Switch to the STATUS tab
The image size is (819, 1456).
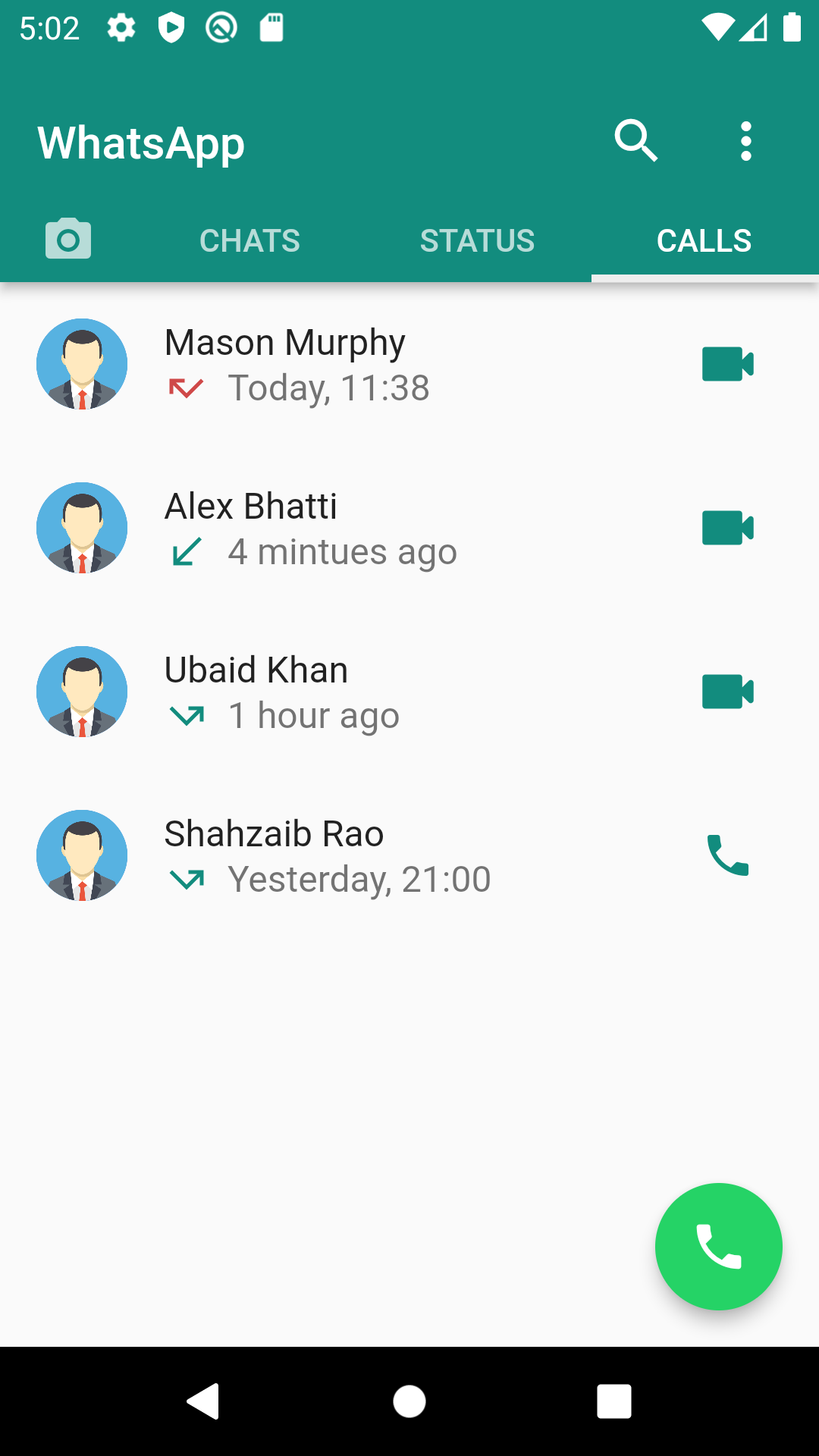[478, 239]
